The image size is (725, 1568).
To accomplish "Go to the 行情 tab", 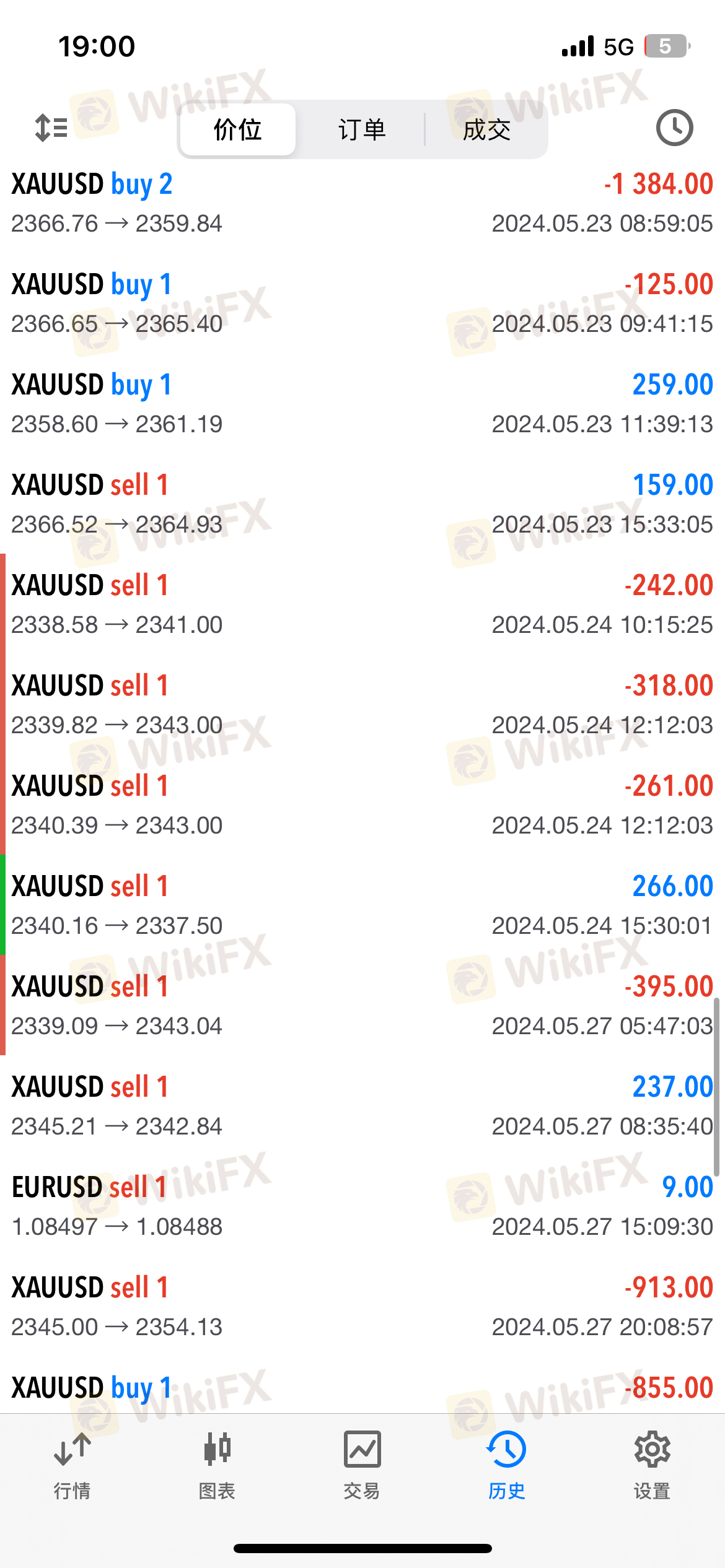I will (72, 1466).
